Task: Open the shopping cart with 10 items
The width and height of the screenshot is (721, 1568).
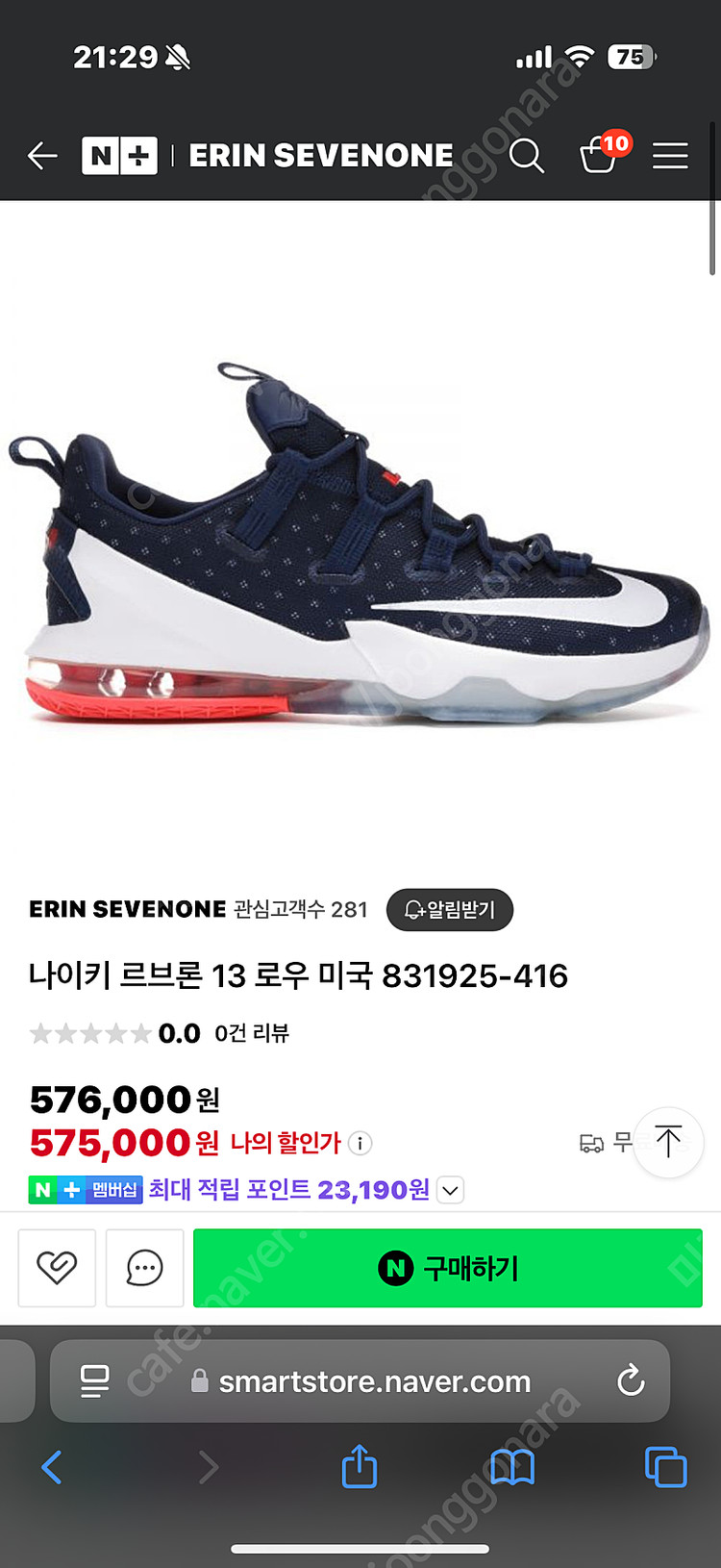Action: pyautogui.click(x=599, y=155)
